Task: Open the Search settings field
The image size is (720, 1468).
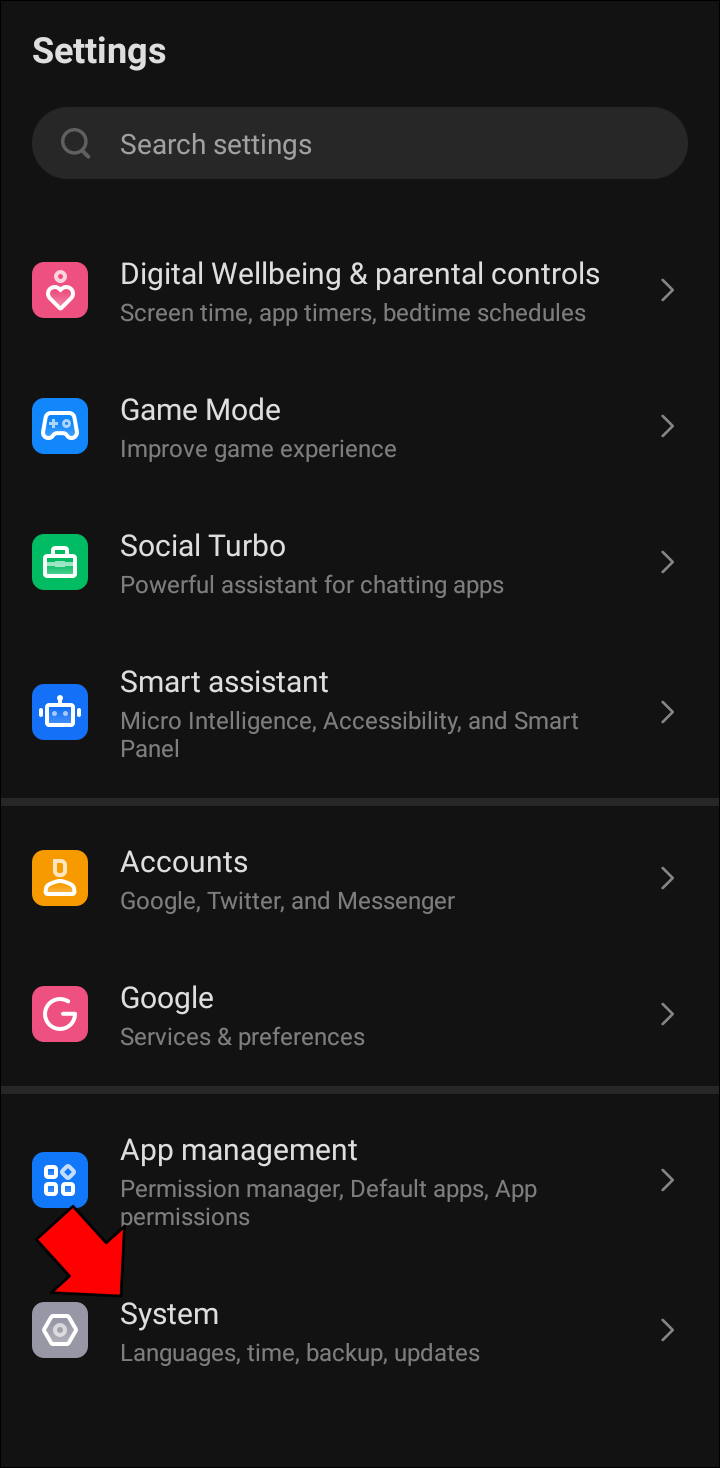Action: point(360,144)
